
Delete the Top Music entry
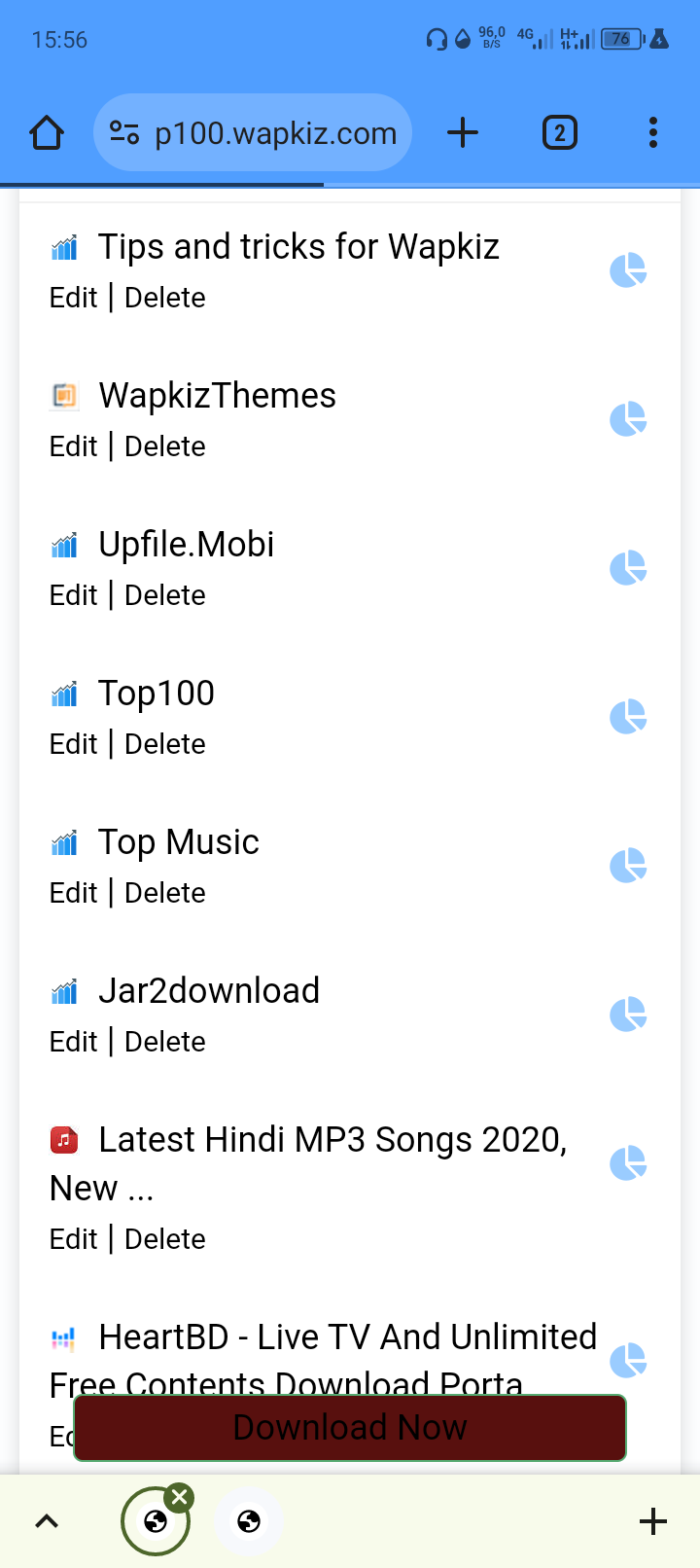coord(165,893)
